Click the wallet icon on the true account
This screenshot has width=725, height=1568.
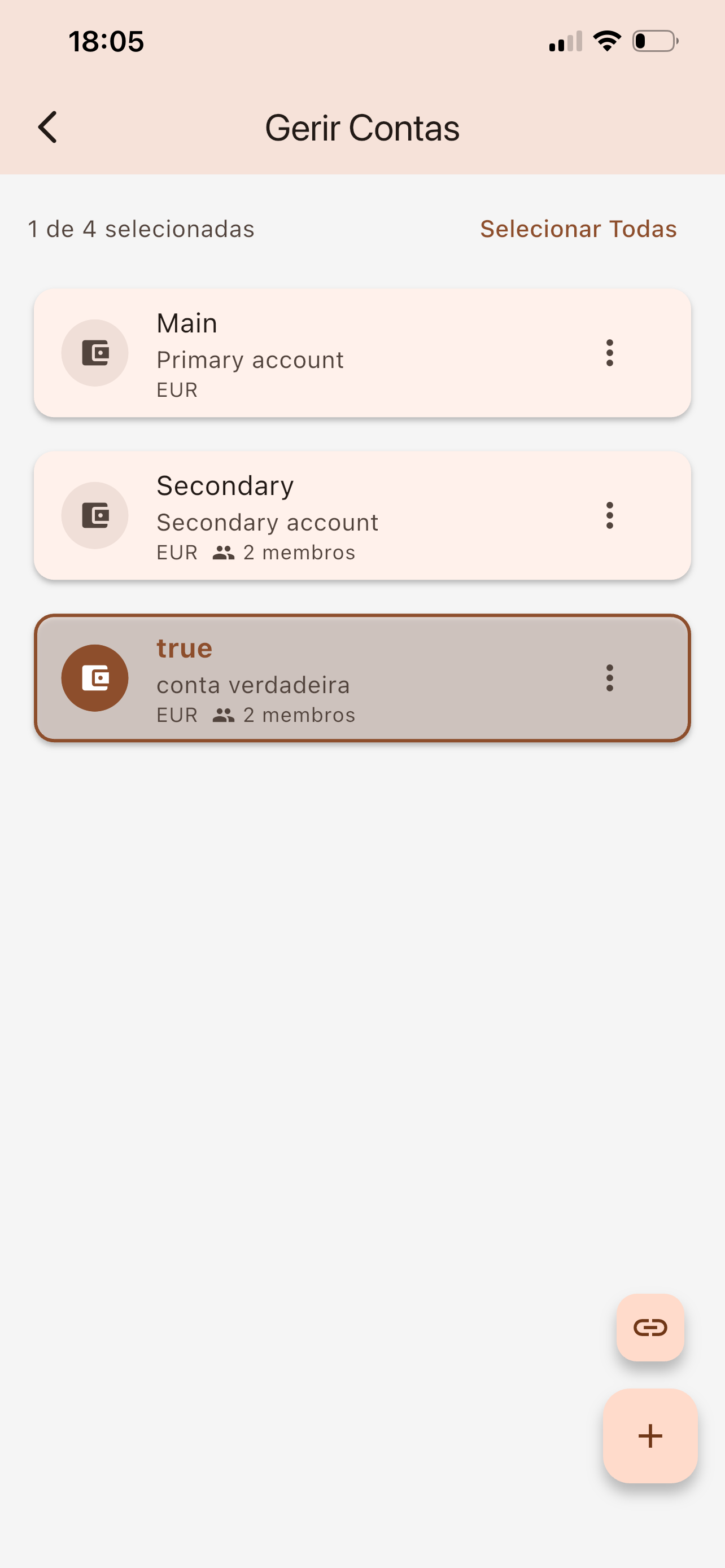click(x=94, y=677)
